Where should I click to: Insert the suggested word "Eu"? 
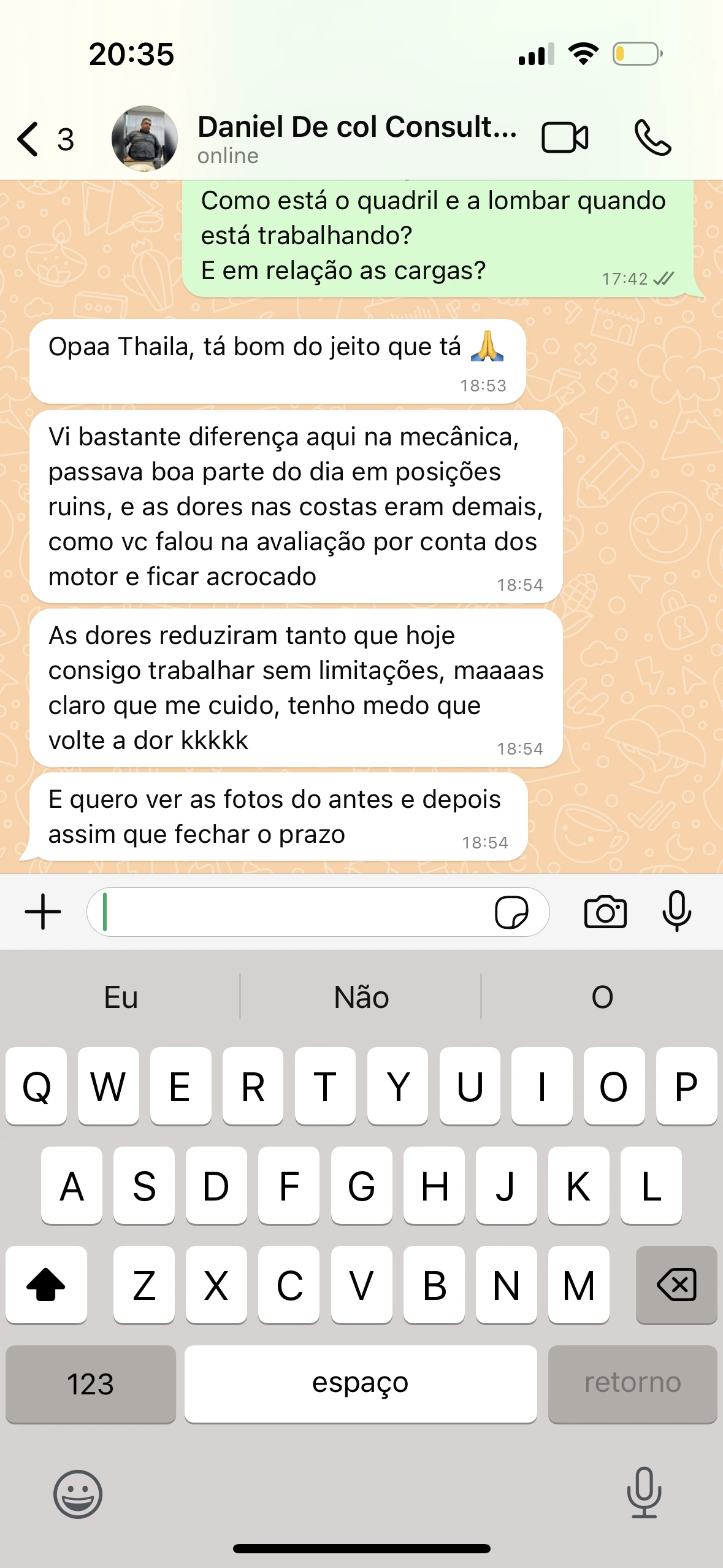pos(121,997)
